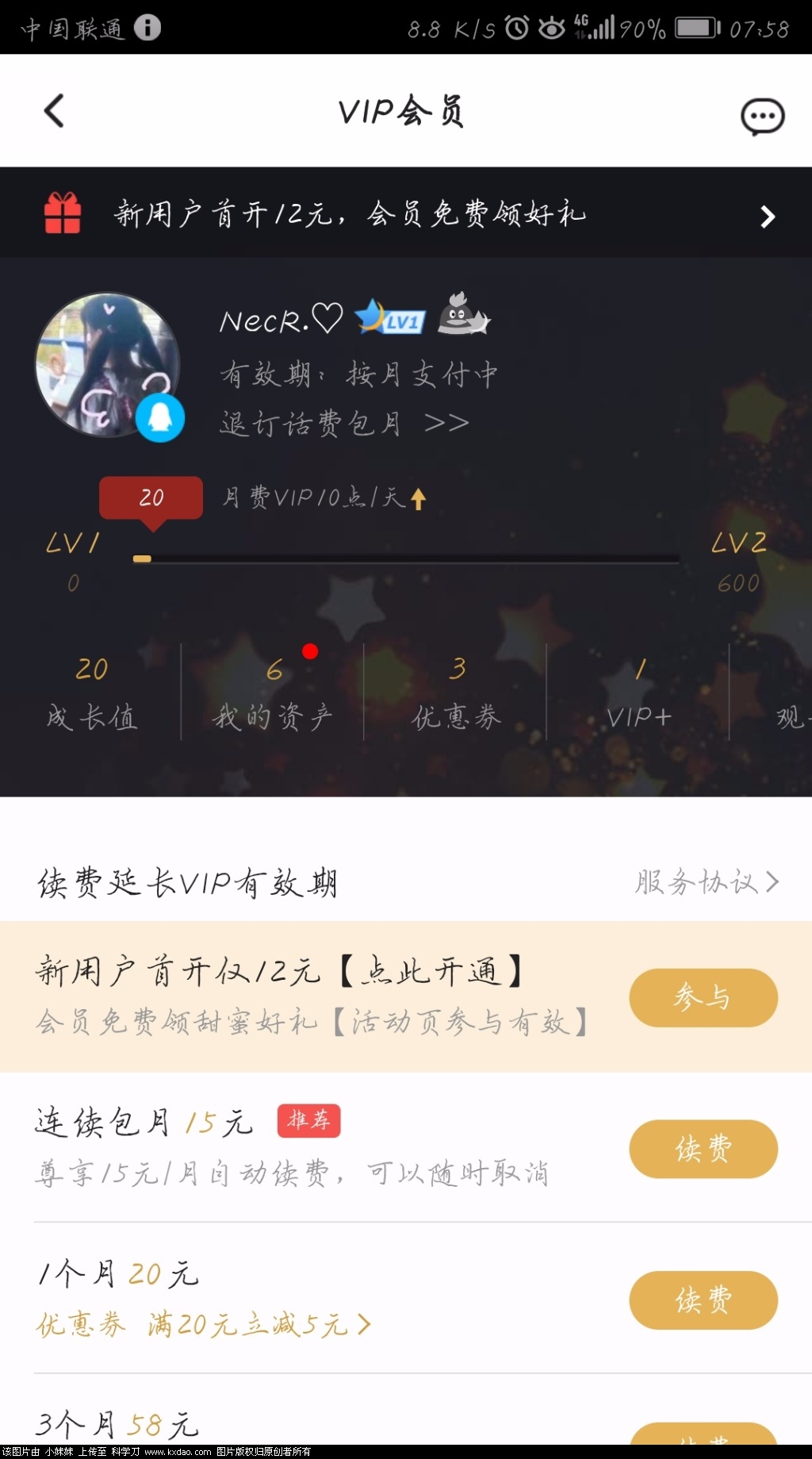The height and width of the screenshot is (1459, 812).
Task: Click the red gift icon in promo banner
Action: pos(63,213)
